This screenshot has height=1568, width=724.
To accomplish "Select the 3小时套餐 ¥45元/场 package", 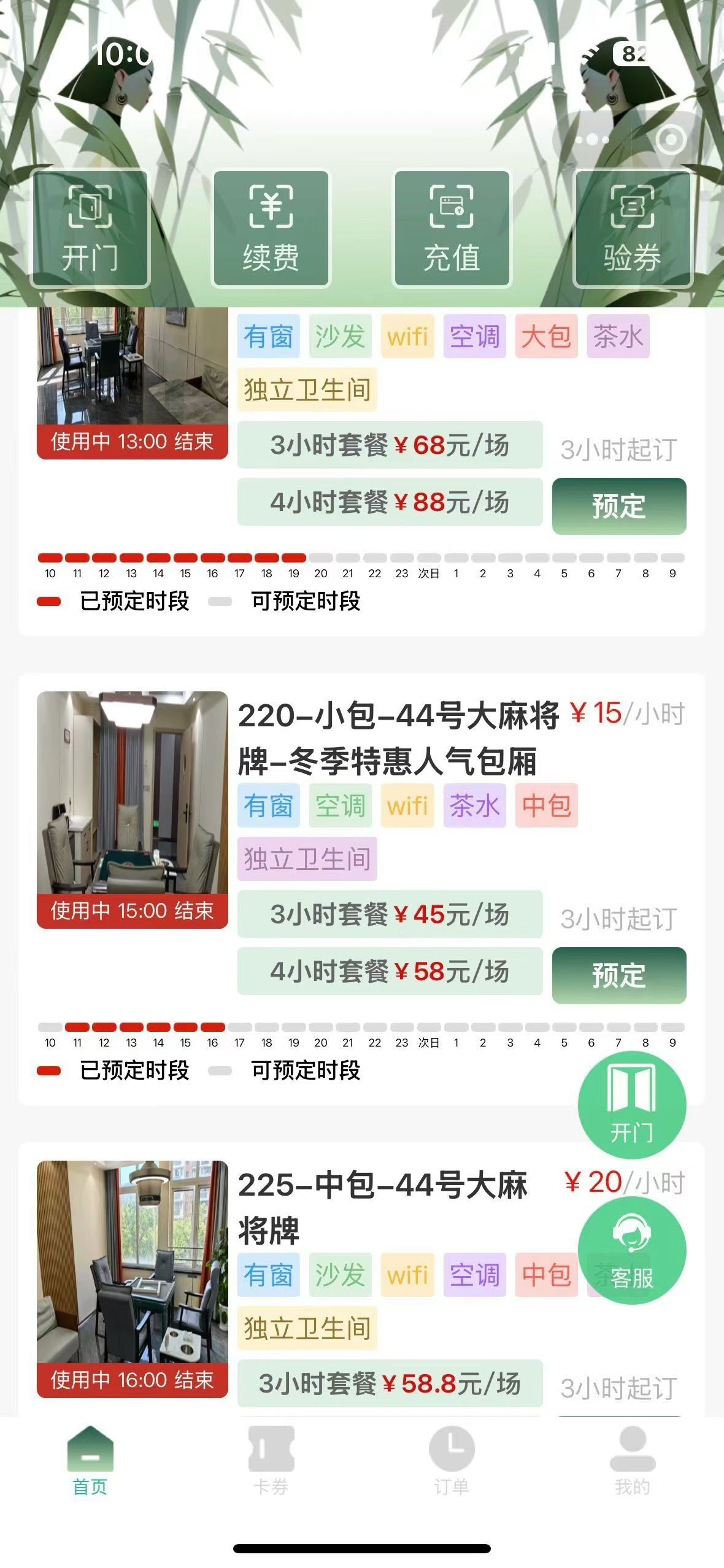I will [390, 914].
